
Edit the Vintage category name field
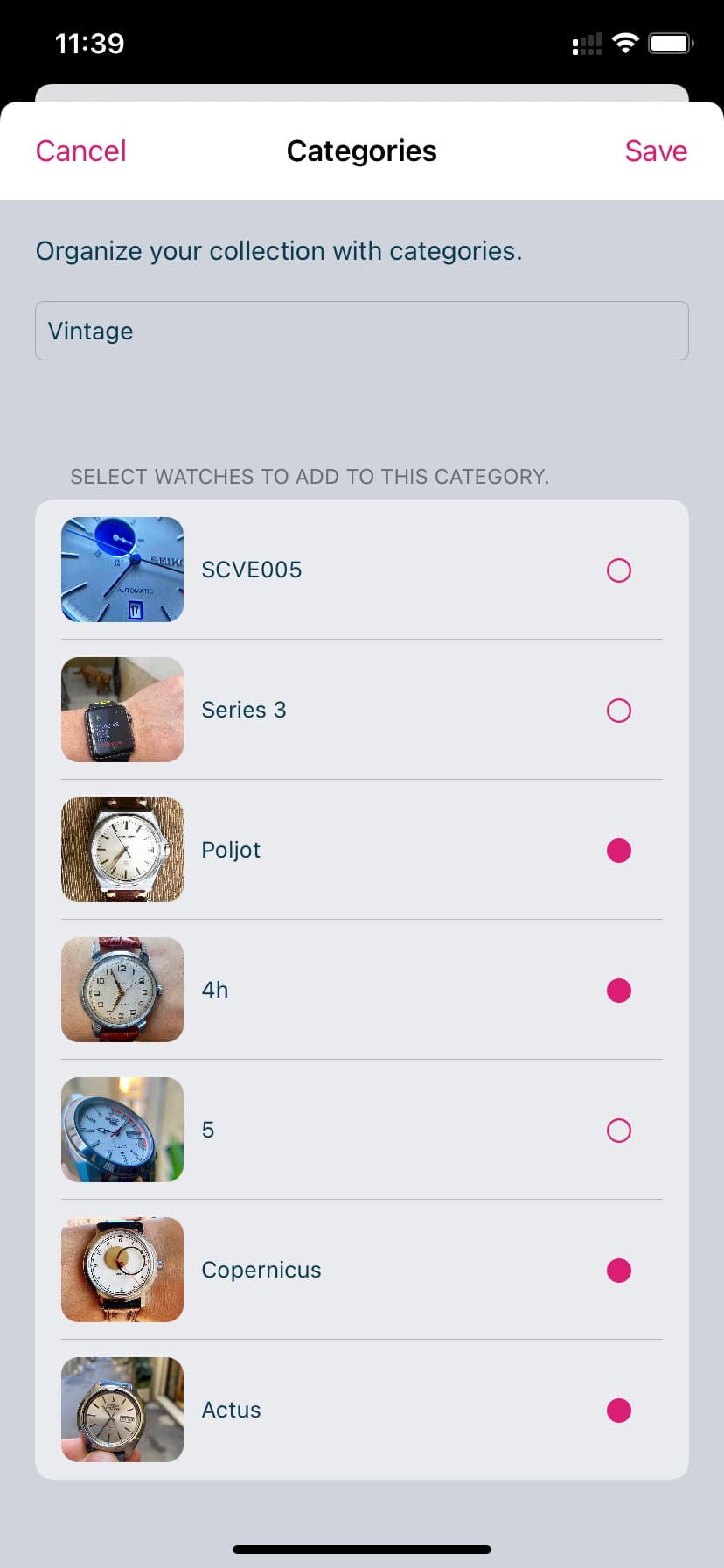(x=361, y=331)
